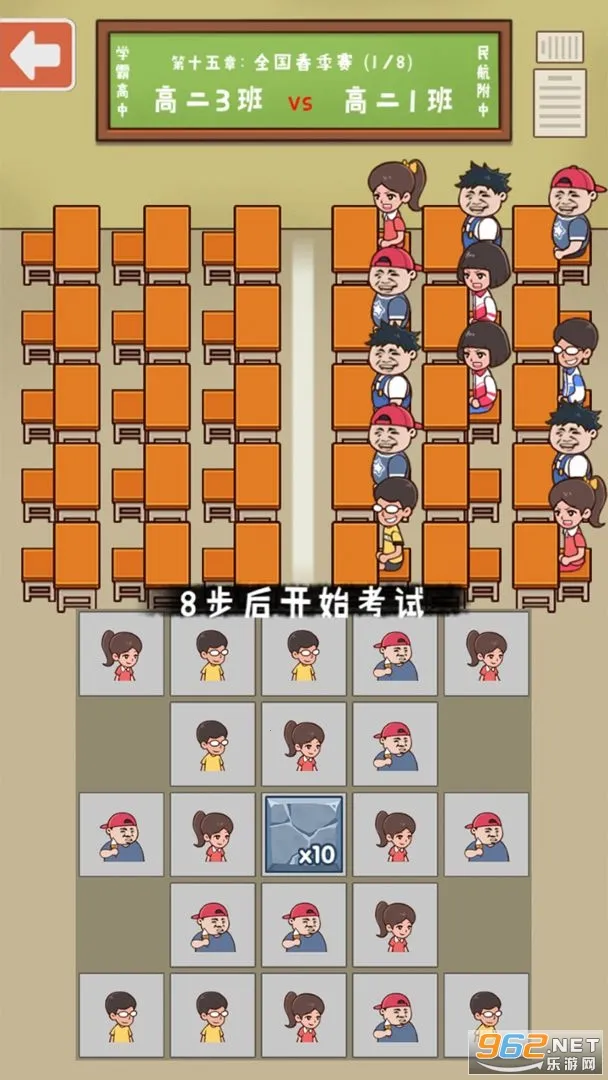Pick the ponytail girl tile just left of the stone block

(x=212, y=834)
